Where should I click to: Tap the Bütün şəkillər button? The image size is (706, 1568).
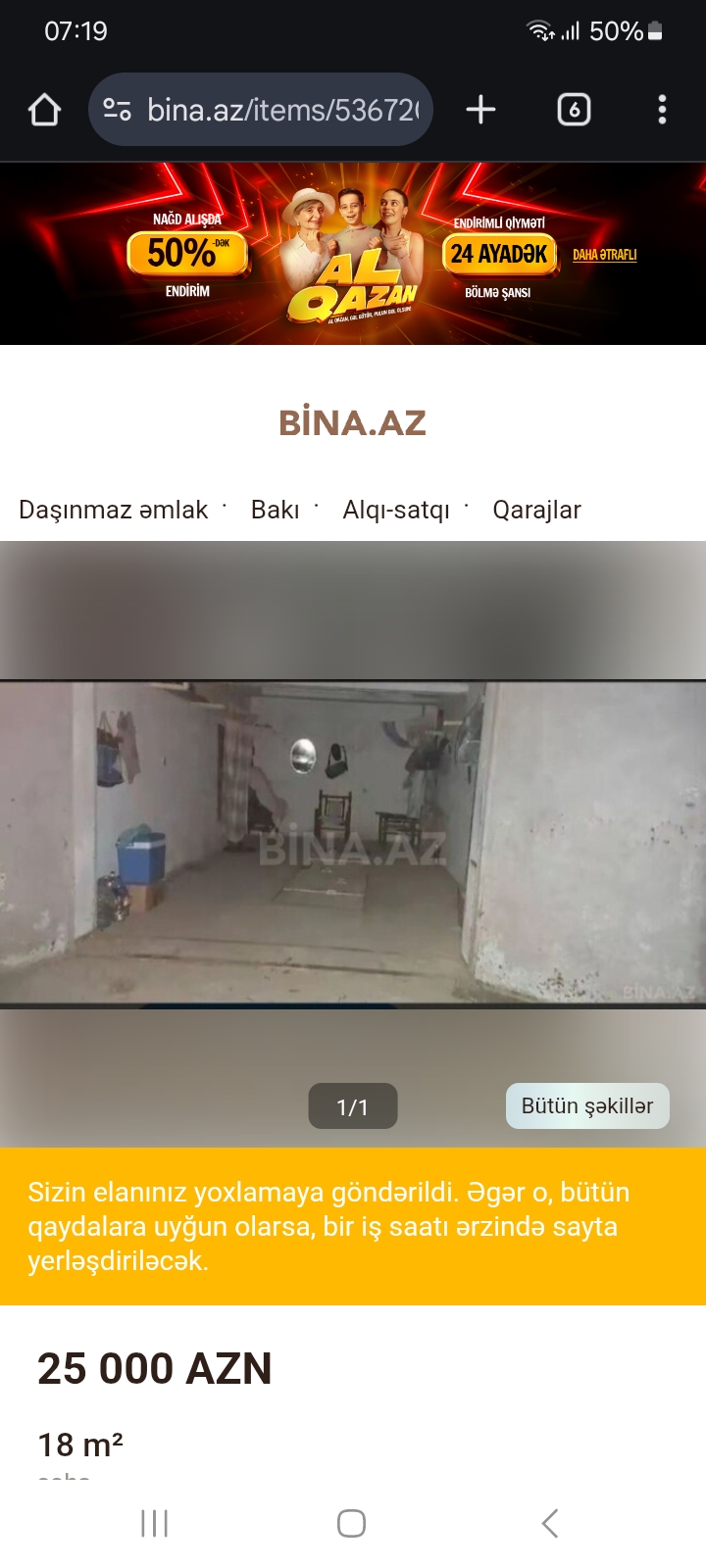(587, 1106)
